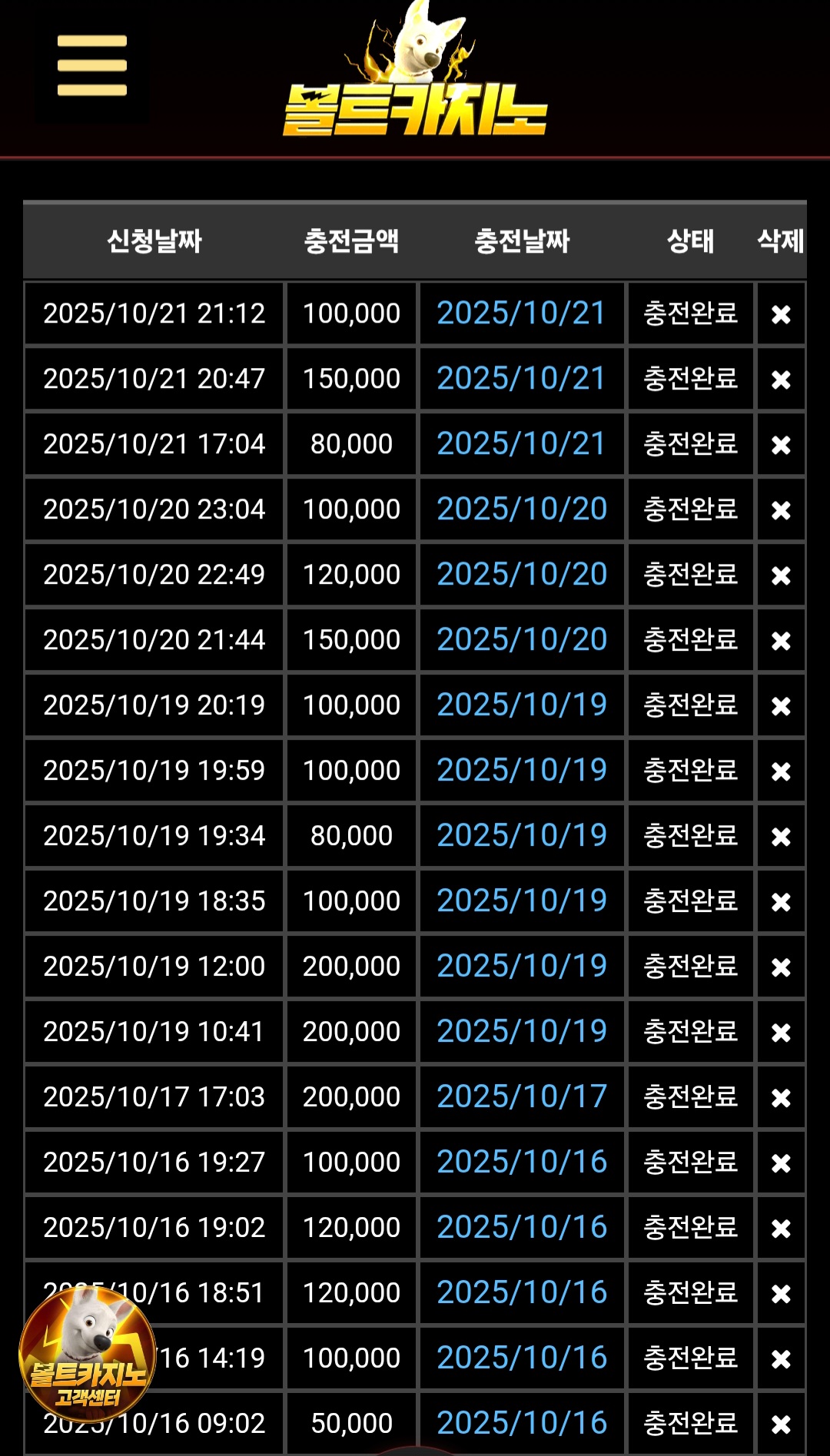Viewport: 830px width, 1456px height.
Task: Delete the 2025/10/16 18:51 charge record
Action: [781, 1294]
